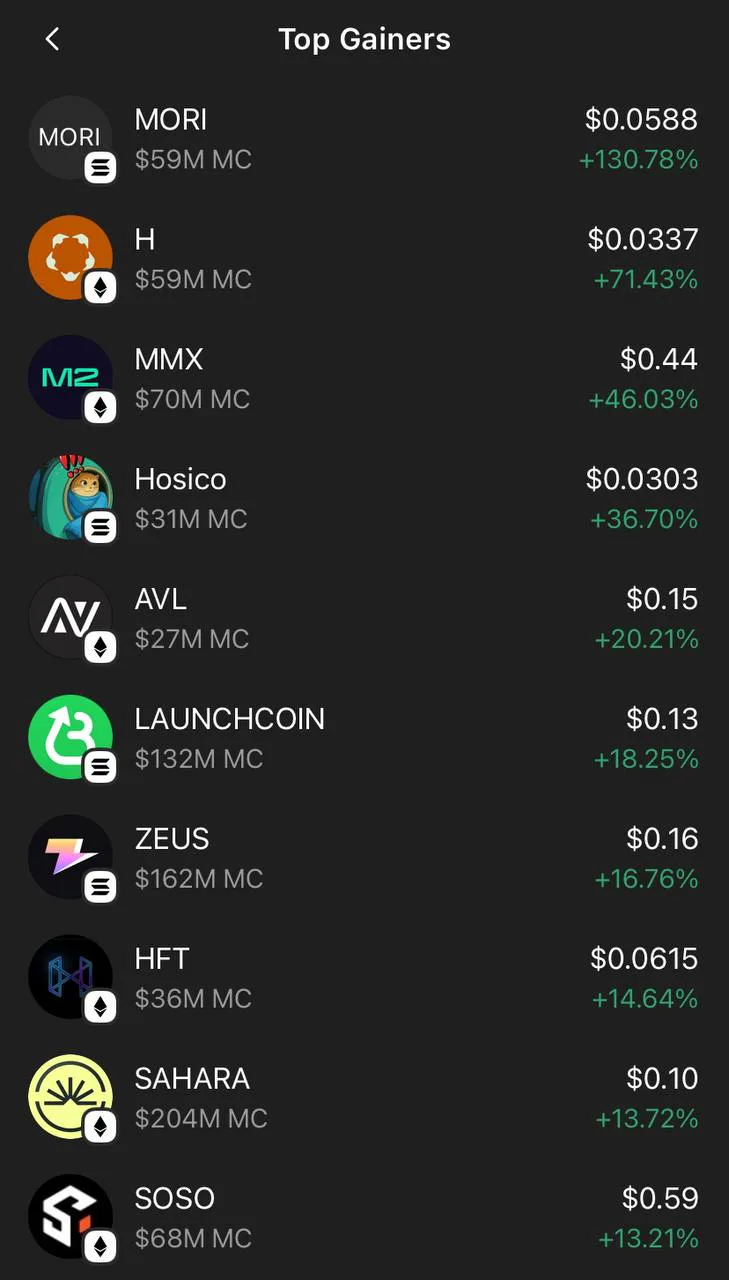View the SAHARA token page
The height and width of the screenshot is (1280, 729).
point(364,1099)
